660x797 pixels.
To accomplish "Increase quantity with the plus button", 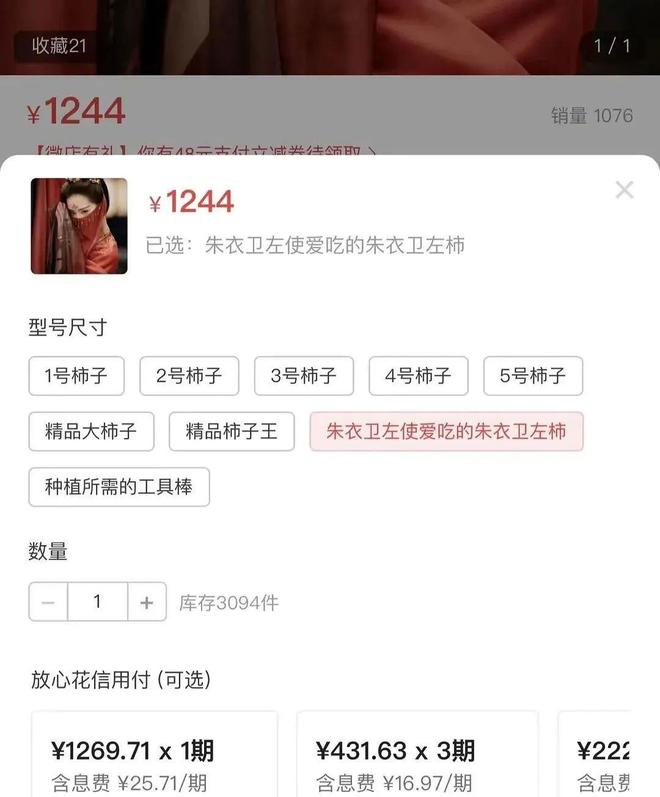I will (x=147, y=602).
